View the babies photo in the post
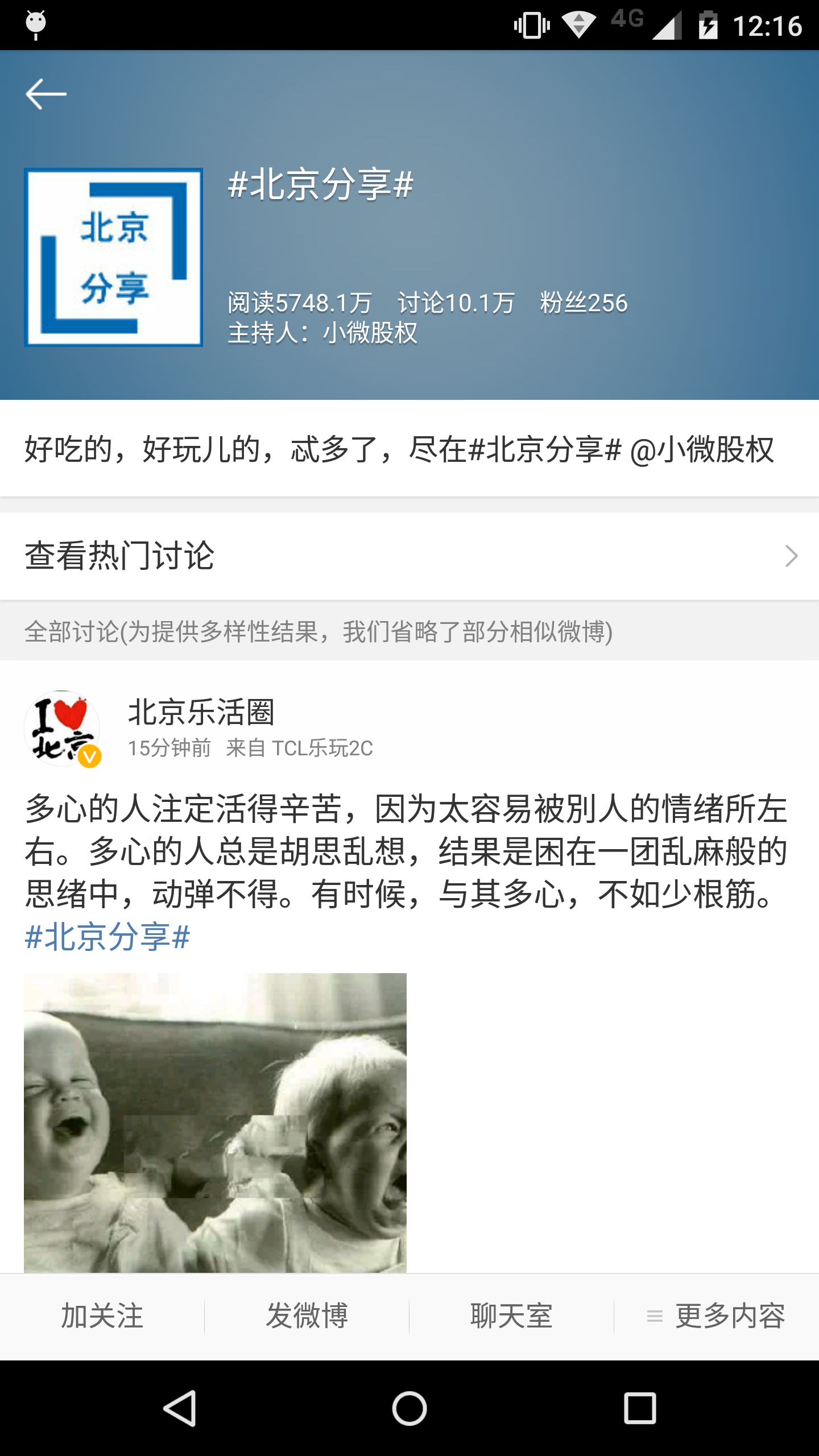The height and width of the screenshot is (1456, 819). [x=215, y=1123]
